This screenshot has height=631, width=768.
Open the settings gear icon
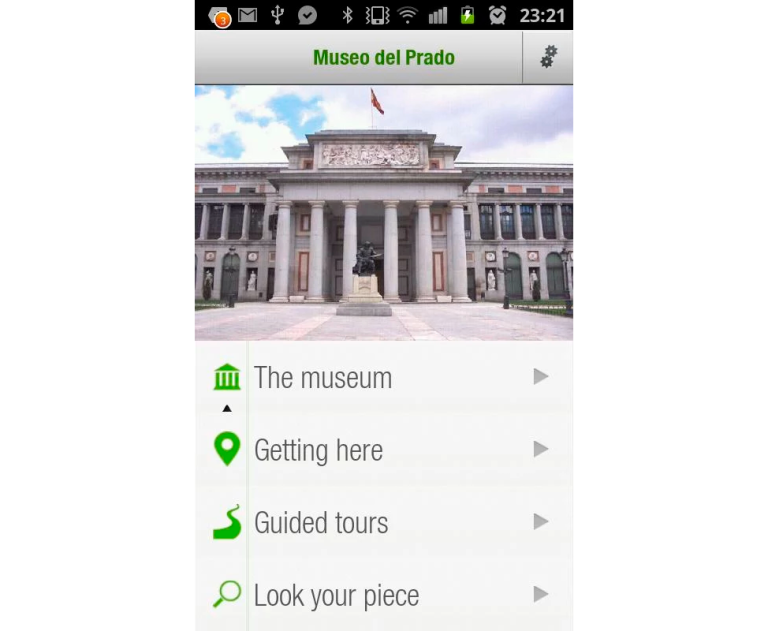point(548,57)
